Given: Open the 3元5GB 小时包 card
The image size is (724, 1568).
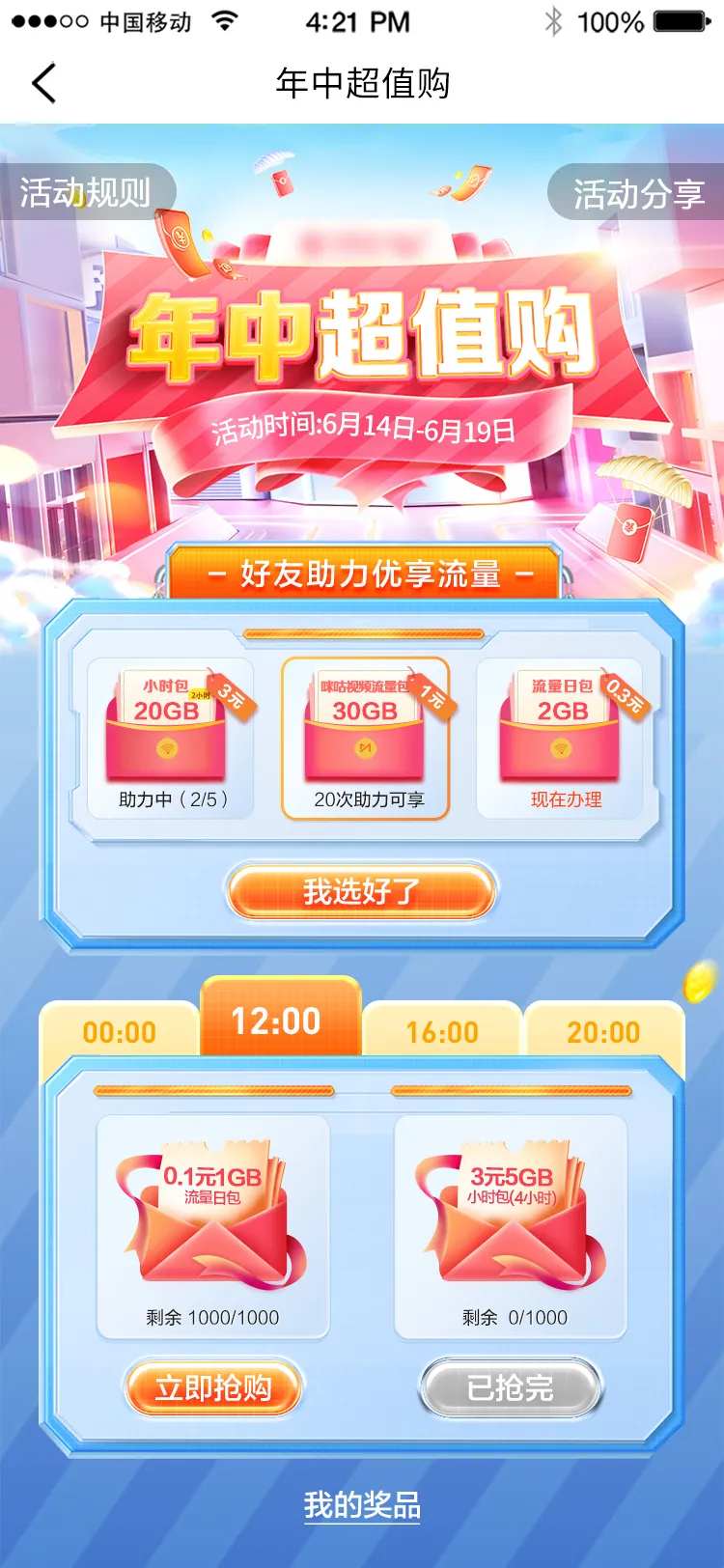Looking at the screenshot, I should (511, 1226).
